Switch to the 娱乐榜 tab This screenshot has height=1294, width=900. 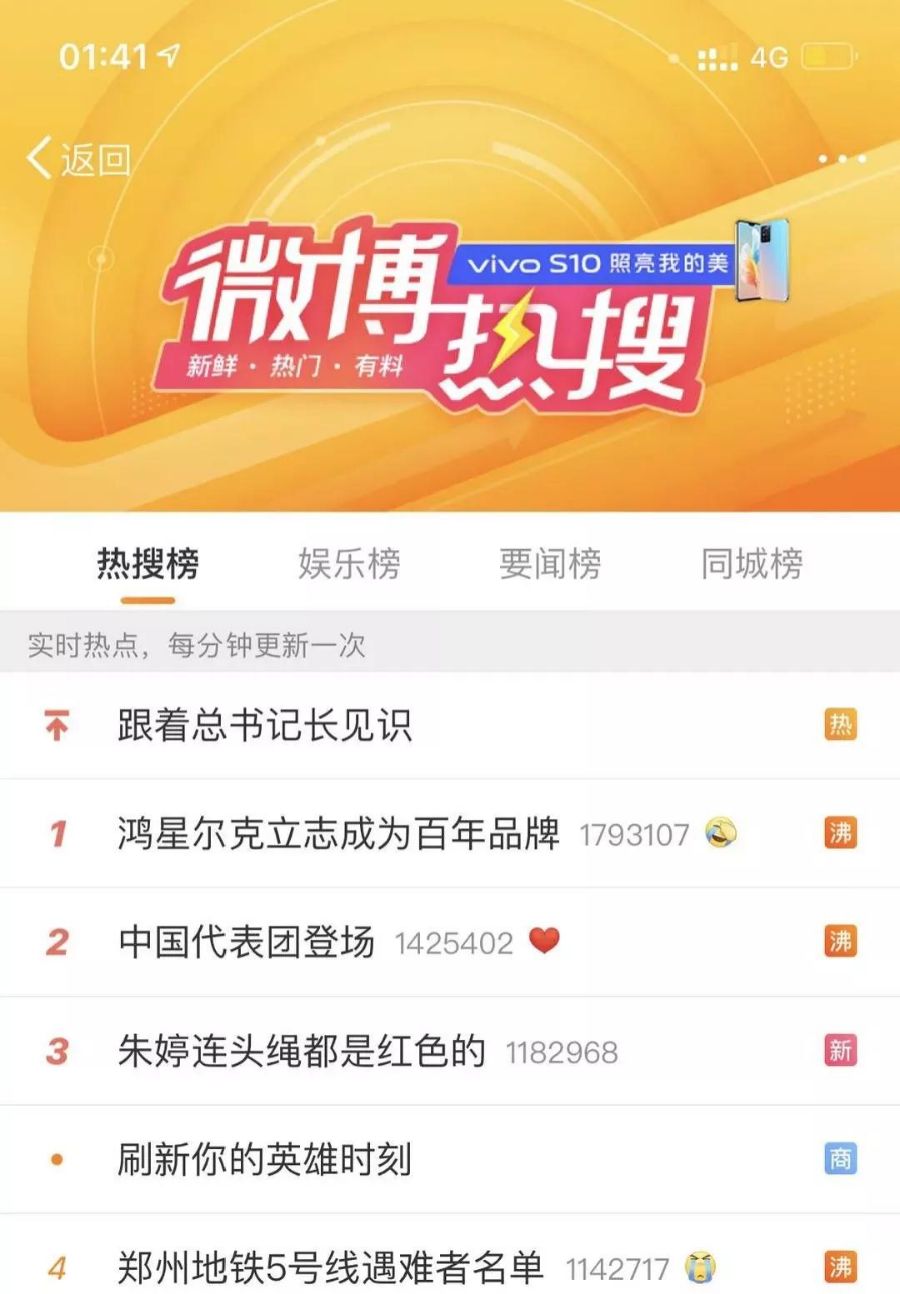point(349,564)
